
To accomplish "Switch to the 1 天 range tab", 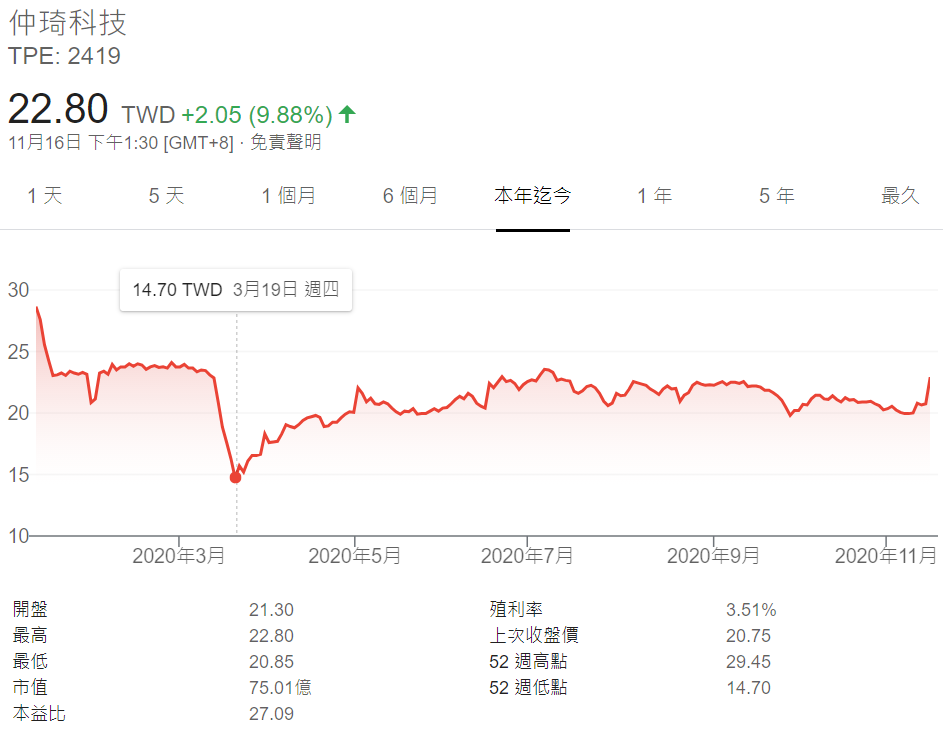I will point(45,196).
